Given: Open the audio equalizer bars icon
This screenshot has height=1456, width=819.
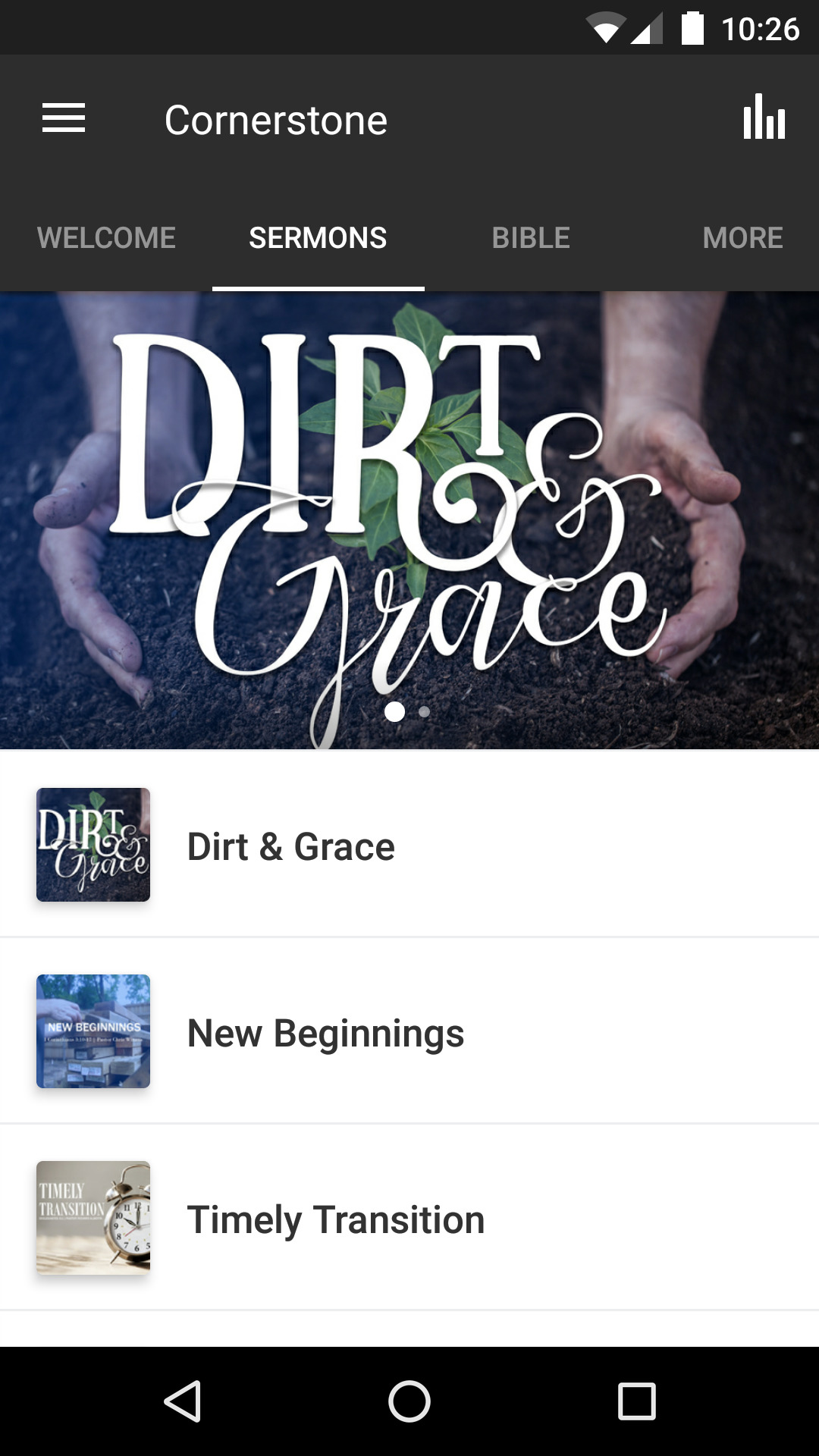Looking at the screenshot, I should click(x=764, y=117).
